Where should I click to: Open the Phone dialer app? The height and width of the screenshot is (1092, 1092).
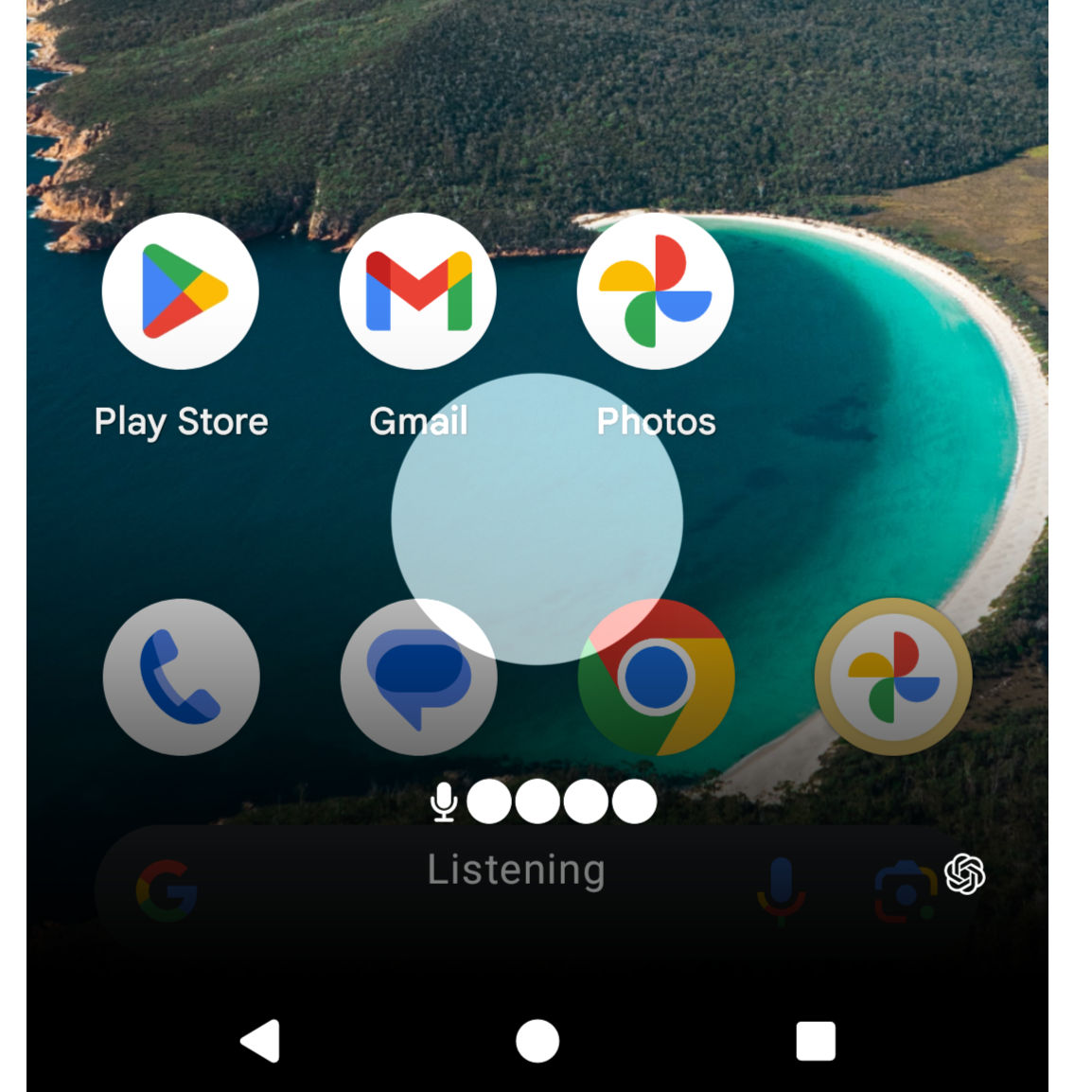(x=181, y=677)
